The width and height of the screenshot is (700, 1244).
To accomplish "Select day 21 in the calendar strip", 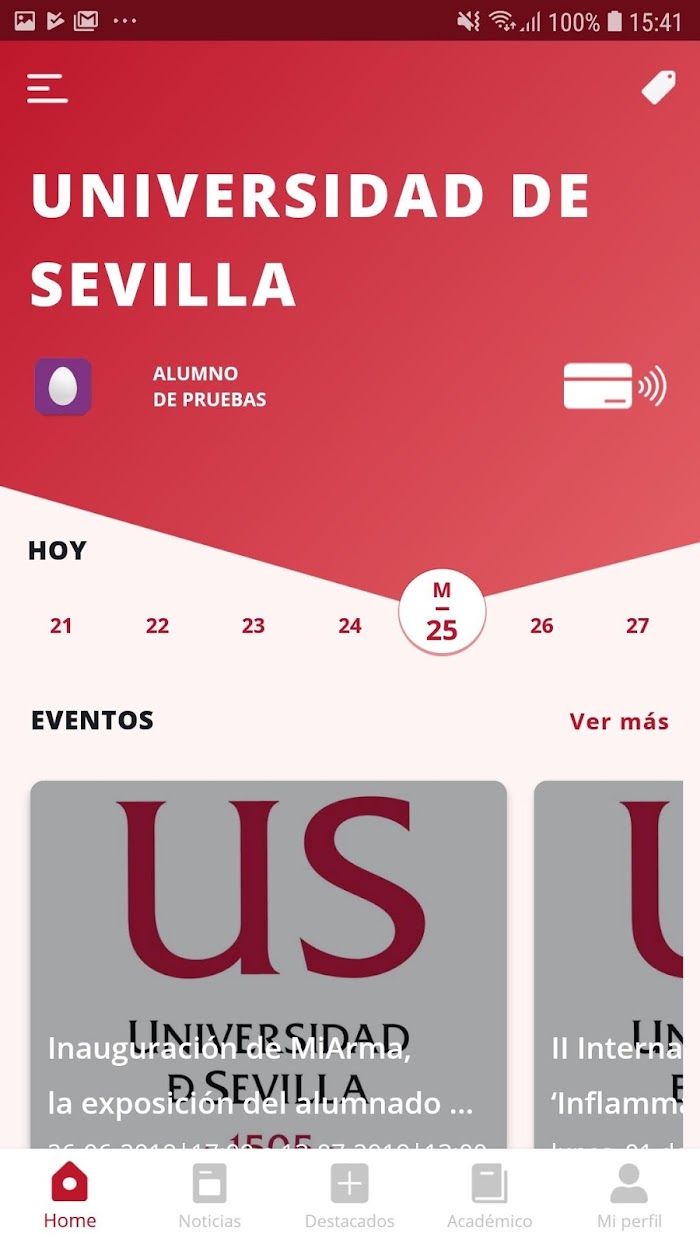I will tap(61, 626).
